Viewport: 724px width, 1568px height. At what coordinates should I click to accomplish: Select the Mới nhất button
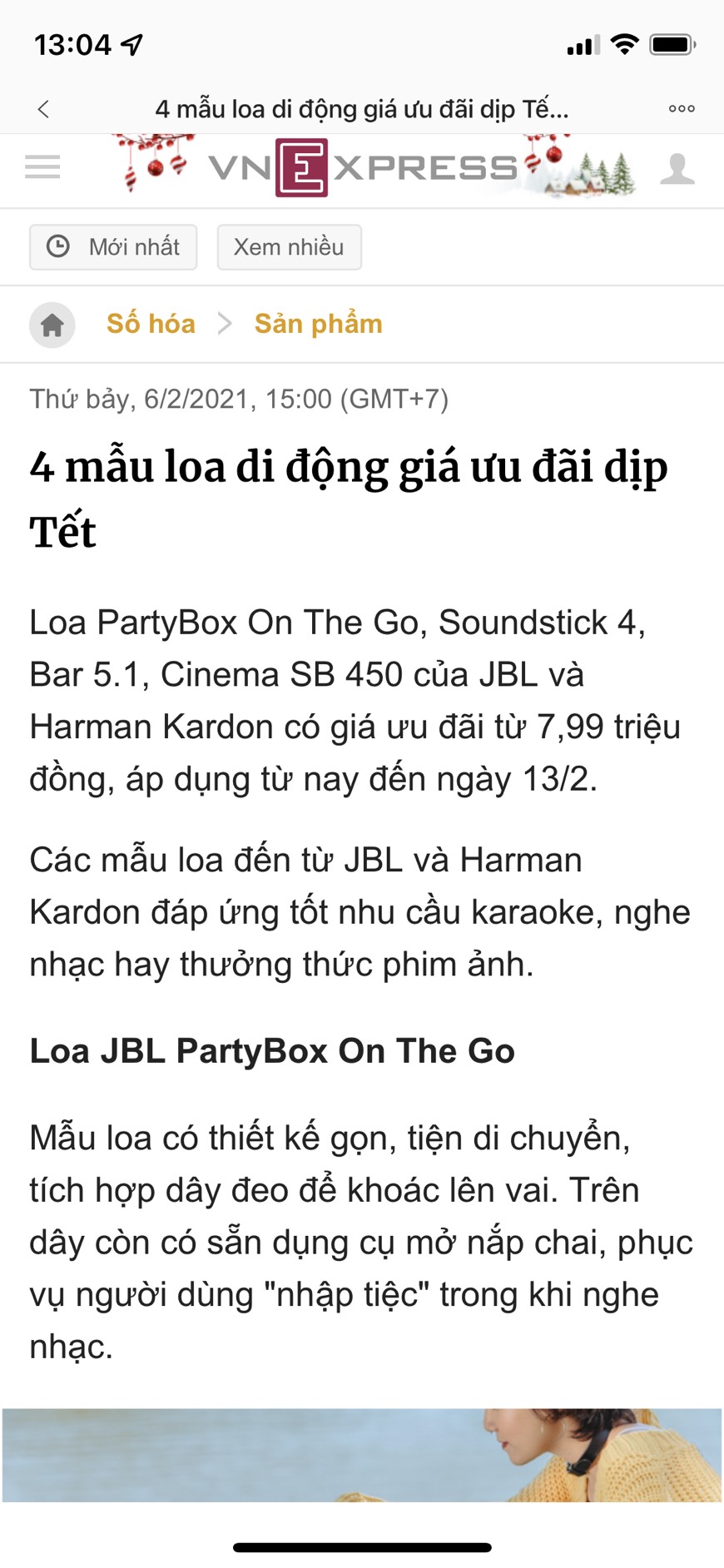coord(113,247)
